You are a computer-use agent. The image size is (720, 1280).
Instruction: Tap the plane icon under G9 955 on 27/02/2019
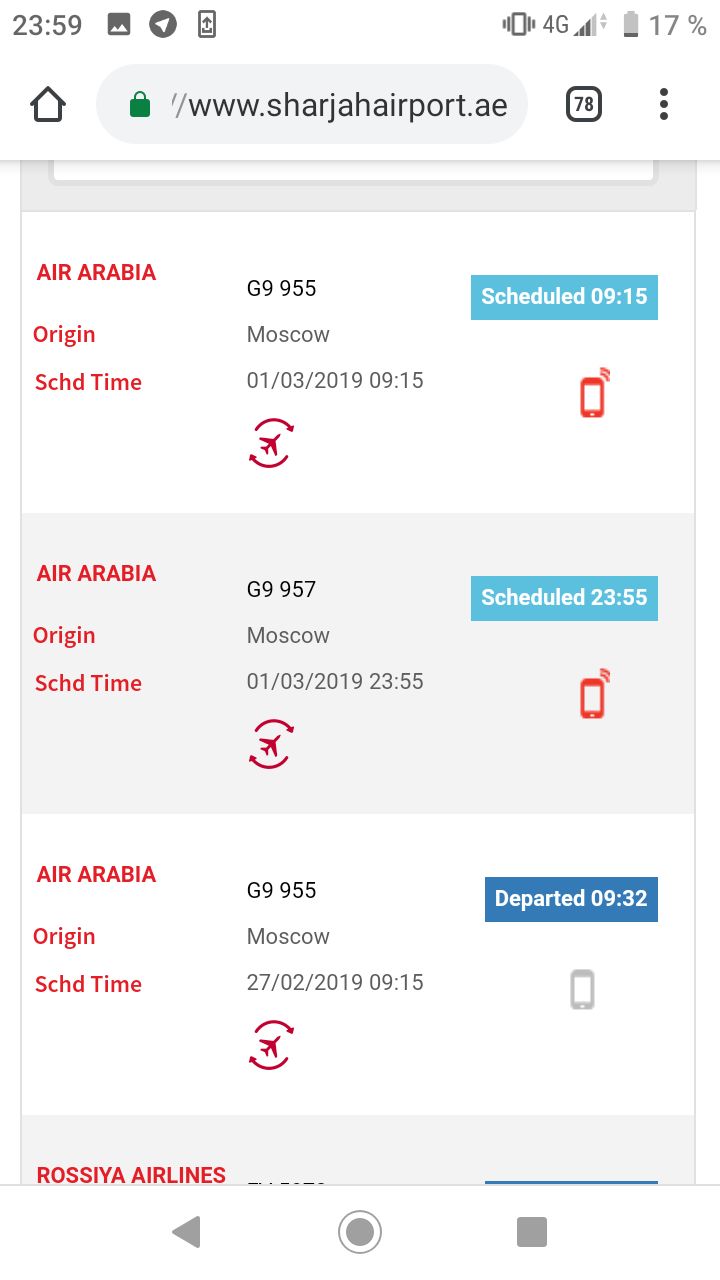271,1044
